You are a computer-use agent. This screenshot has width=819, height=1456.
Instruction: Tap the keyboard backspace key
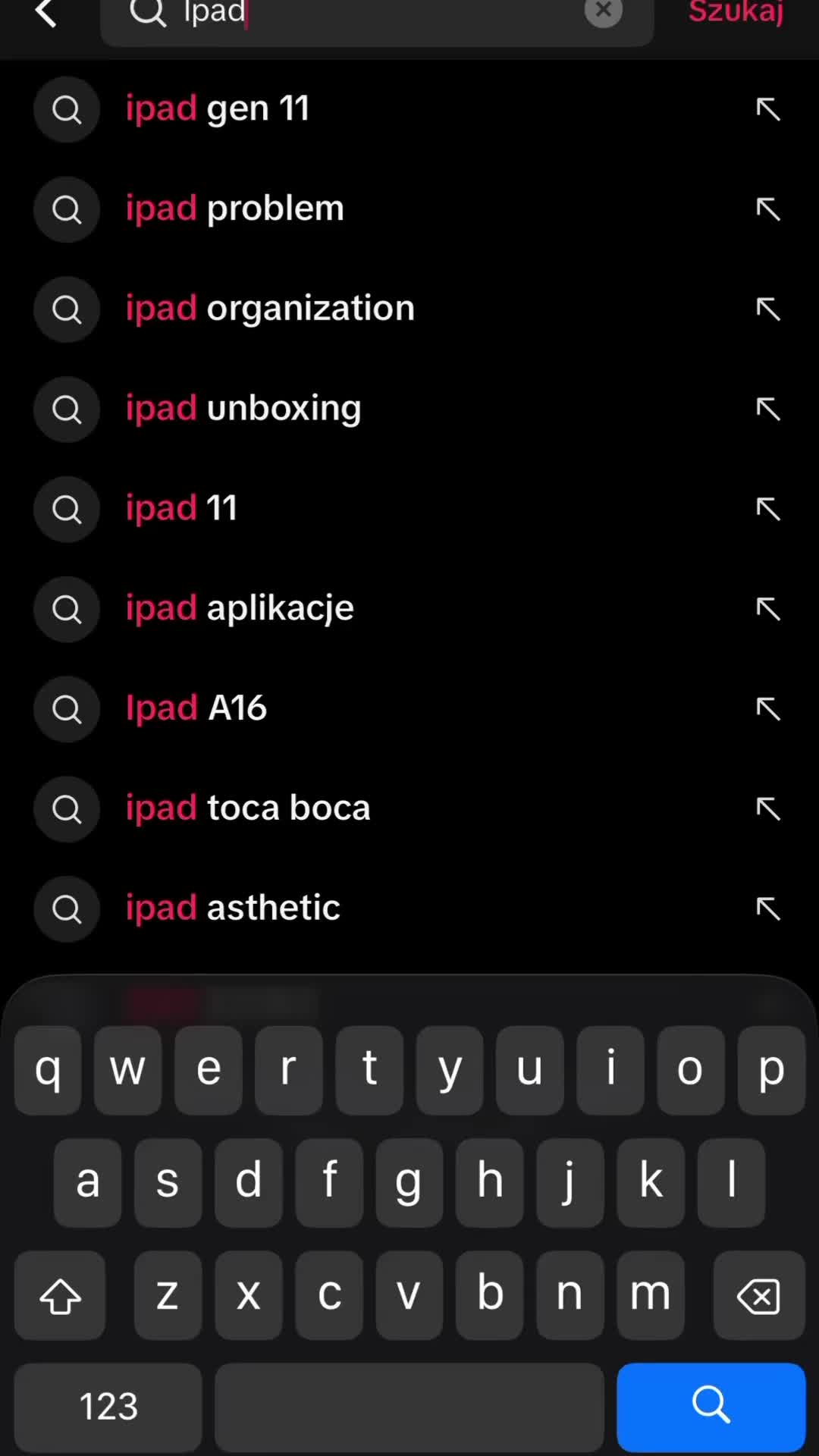tap(758, 1295)
